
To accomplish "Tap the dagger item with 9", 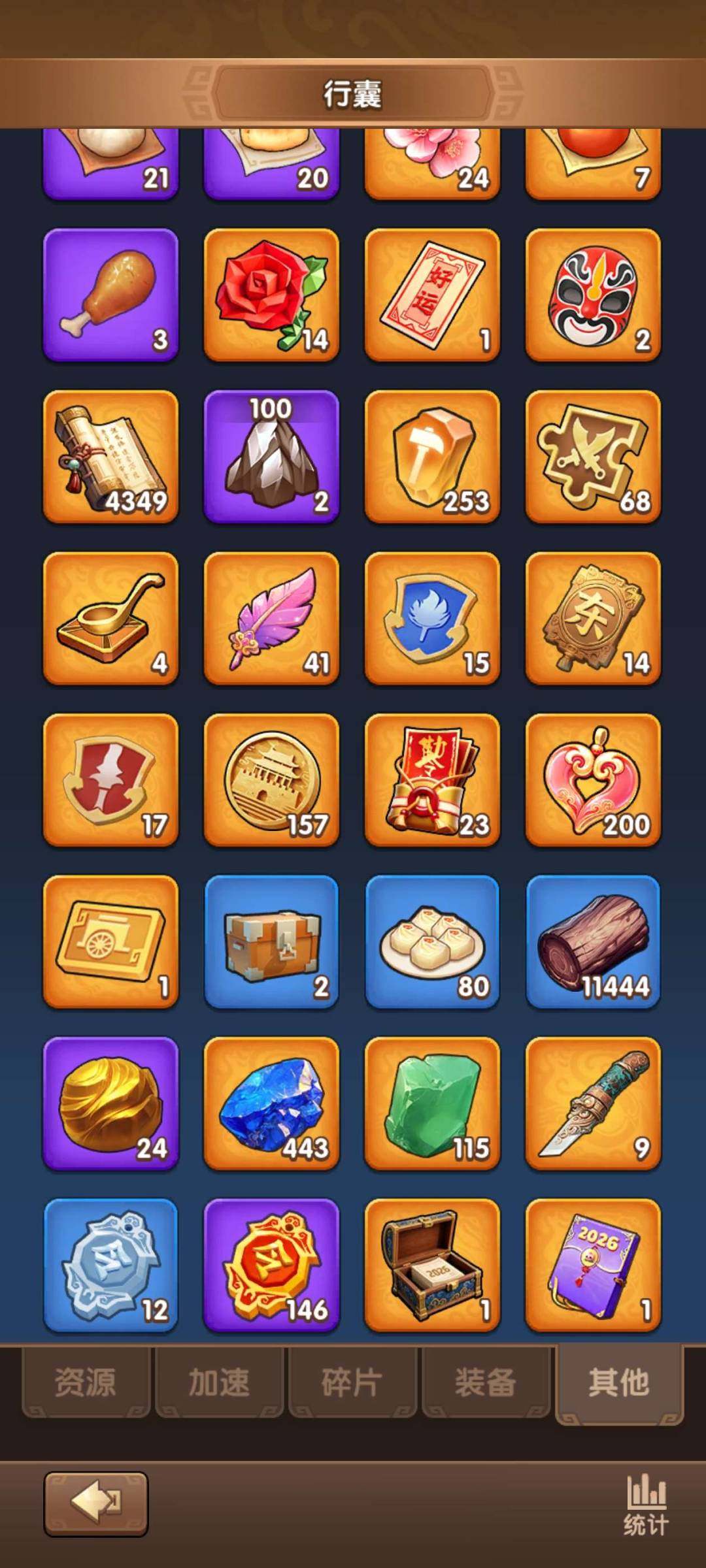I will (x=593, y=1103).
